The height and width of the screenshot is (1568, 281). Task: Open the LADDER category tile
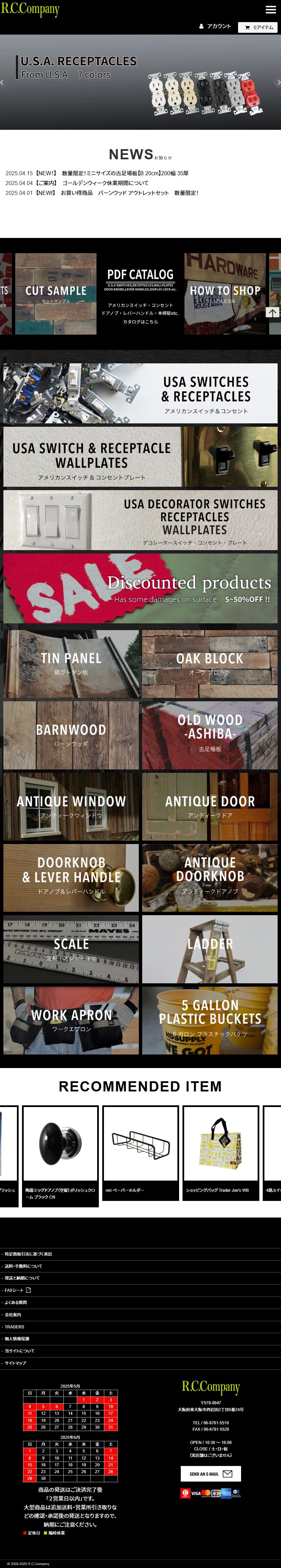tap(210, 948)
